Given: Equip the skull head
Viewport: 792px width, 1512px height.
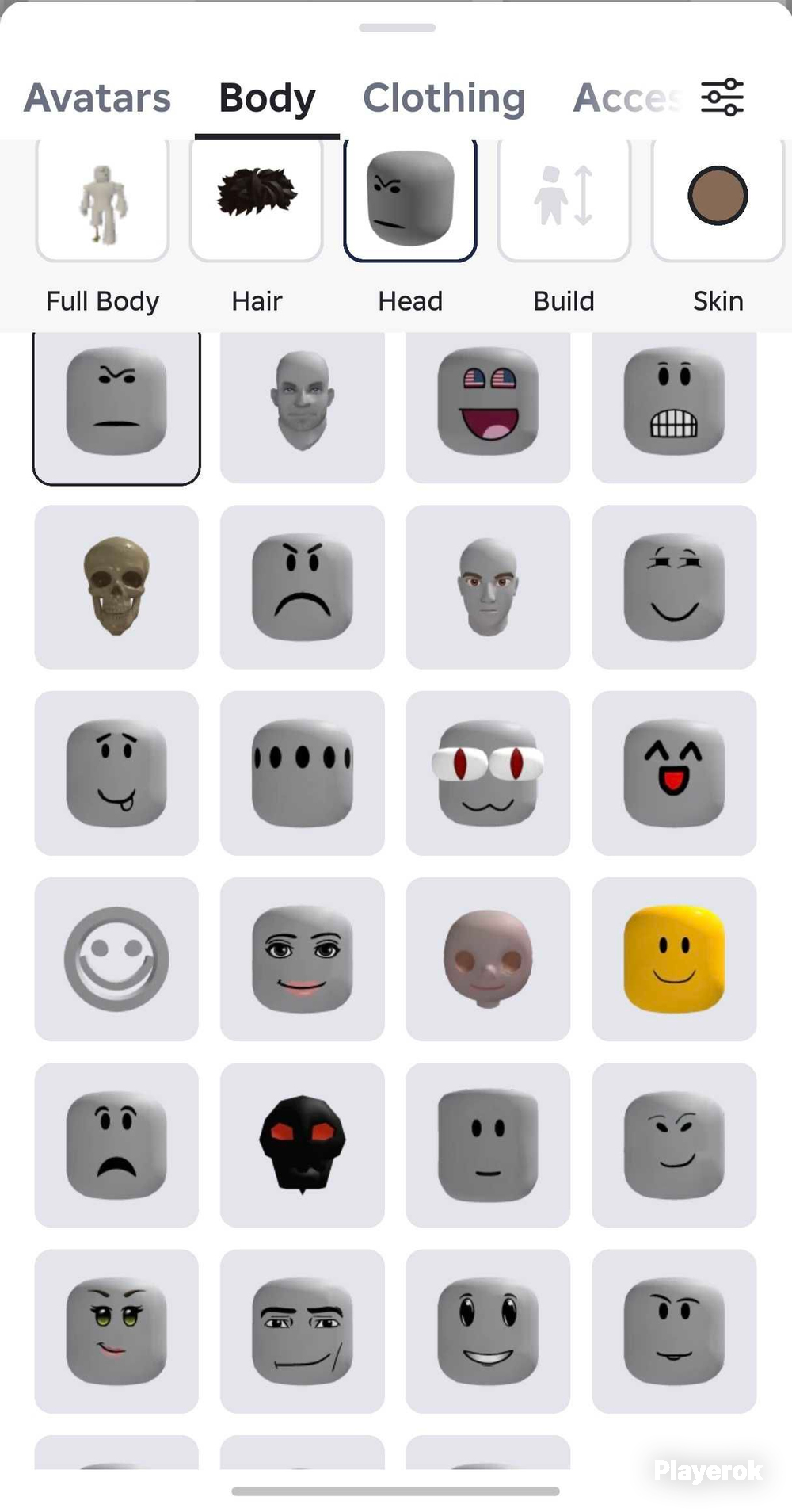Looking at the screenshot, I should click(x=116, y=587).
